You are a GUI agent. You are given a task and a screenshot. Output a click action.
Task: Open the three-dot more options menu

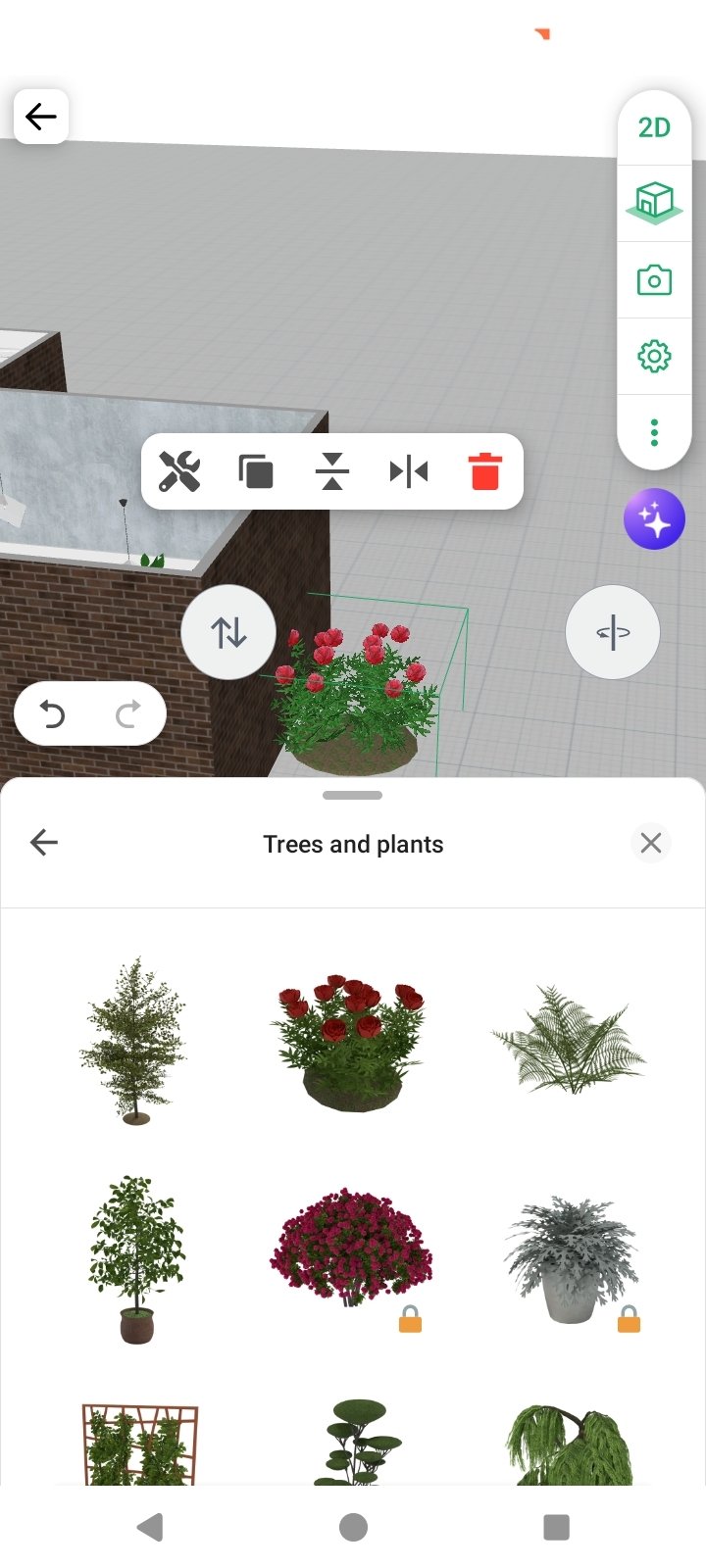[x=654, y=432]
